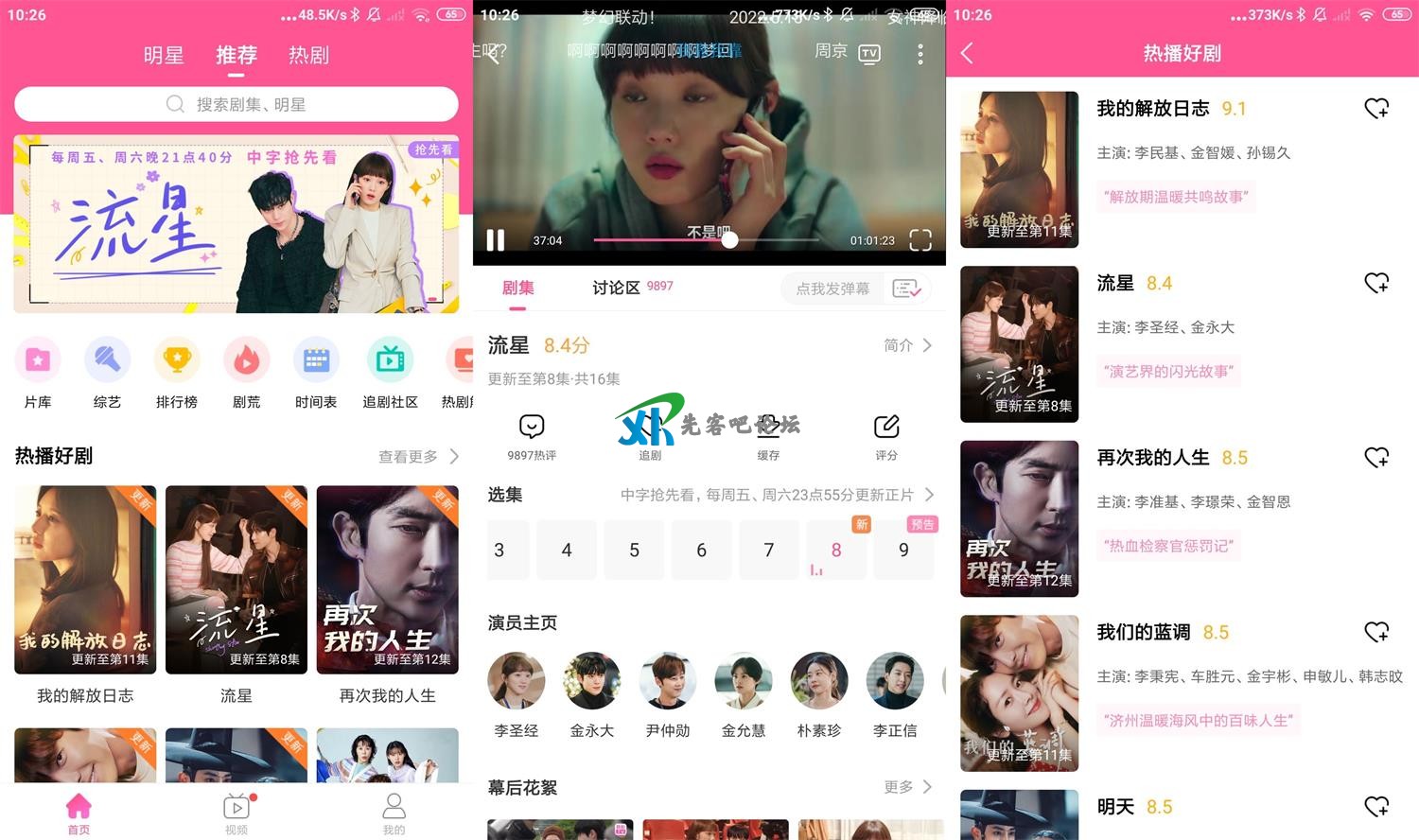The width and height of the screenshot is (1419, 840).
Task: Pause the playing video
Action: point(495,240)
